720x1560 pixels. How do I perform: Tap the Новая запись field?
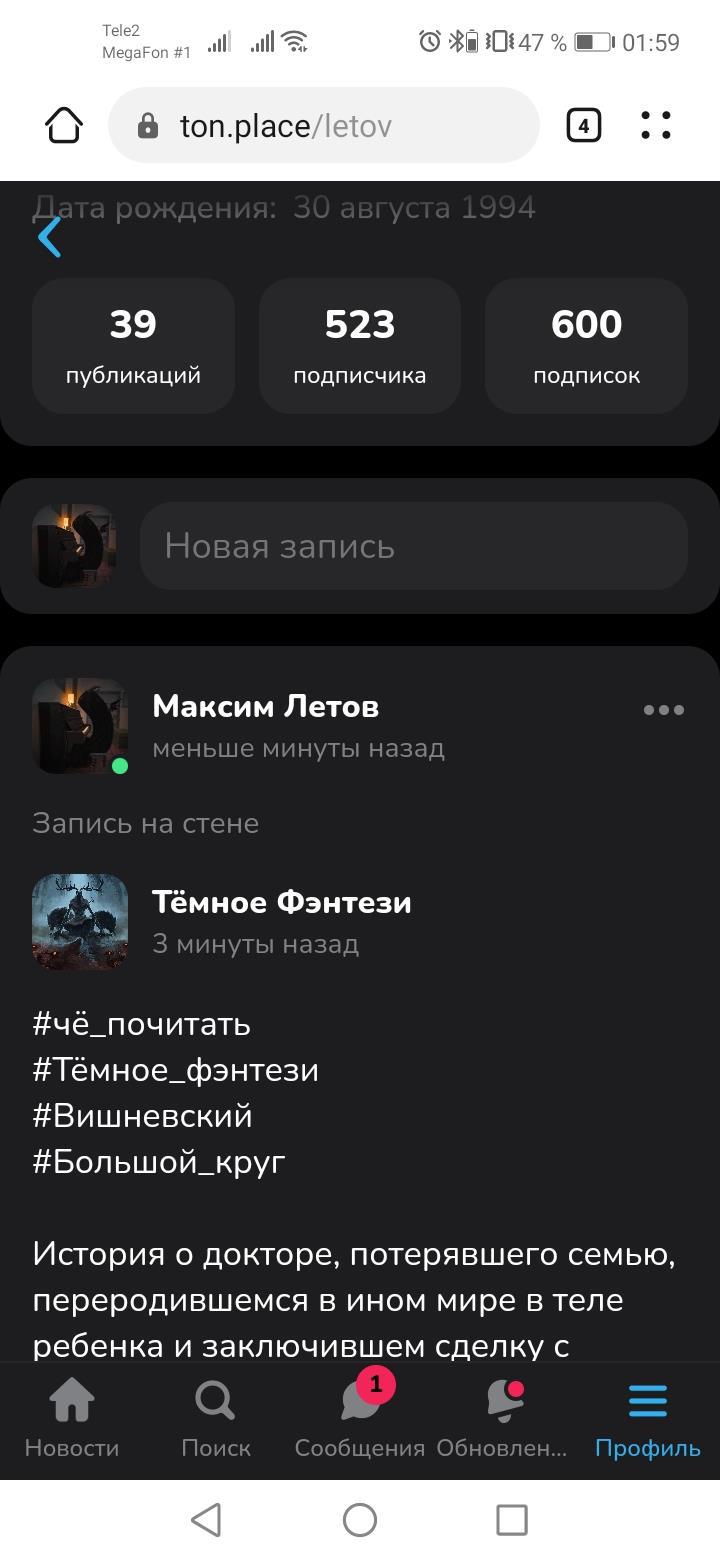click(413, 546)
